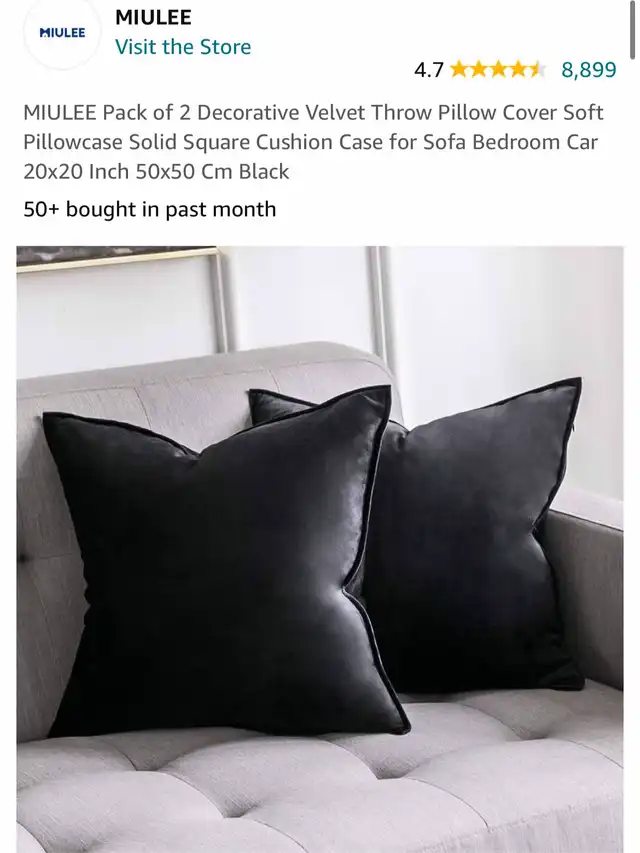Tap the MIULEE brand logo
The width and height of the screenshot is (640, 853).
pos(62,33)
